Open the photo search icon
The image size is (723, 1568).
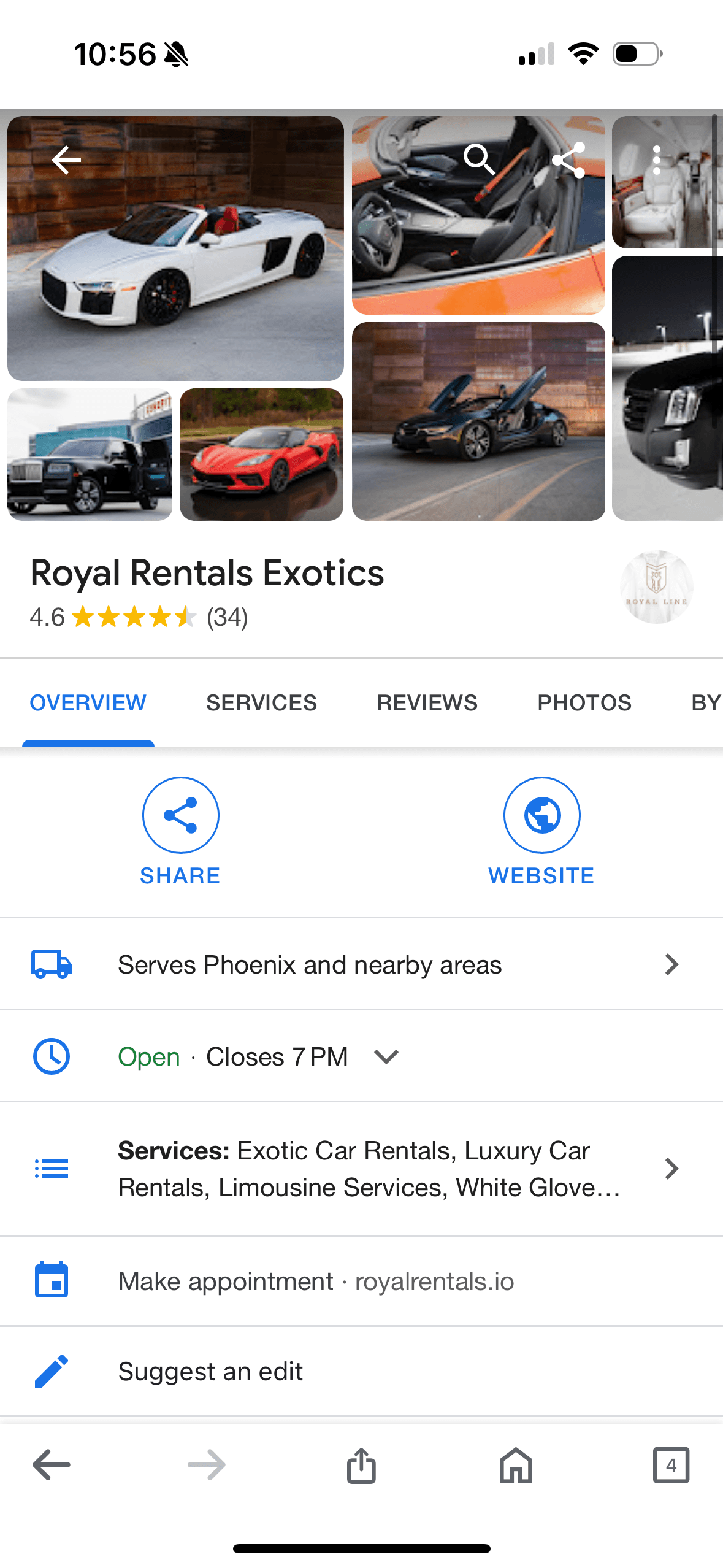tap(480, 159)
